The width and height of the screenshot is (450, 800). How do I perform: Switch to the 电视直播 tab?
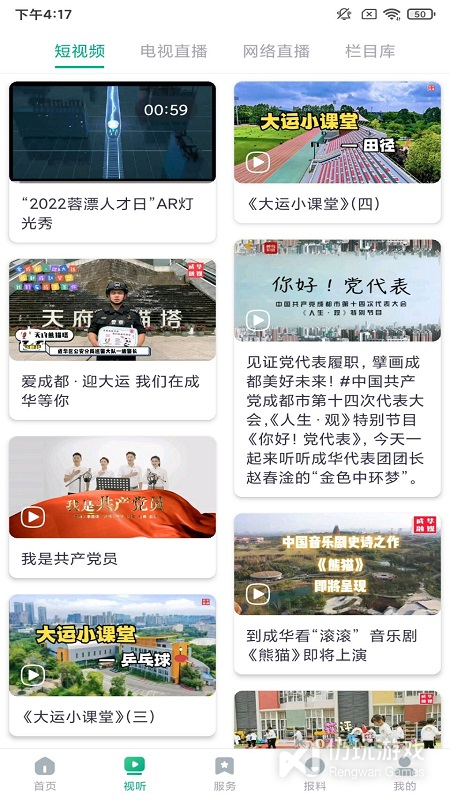[x=173, y=51]
